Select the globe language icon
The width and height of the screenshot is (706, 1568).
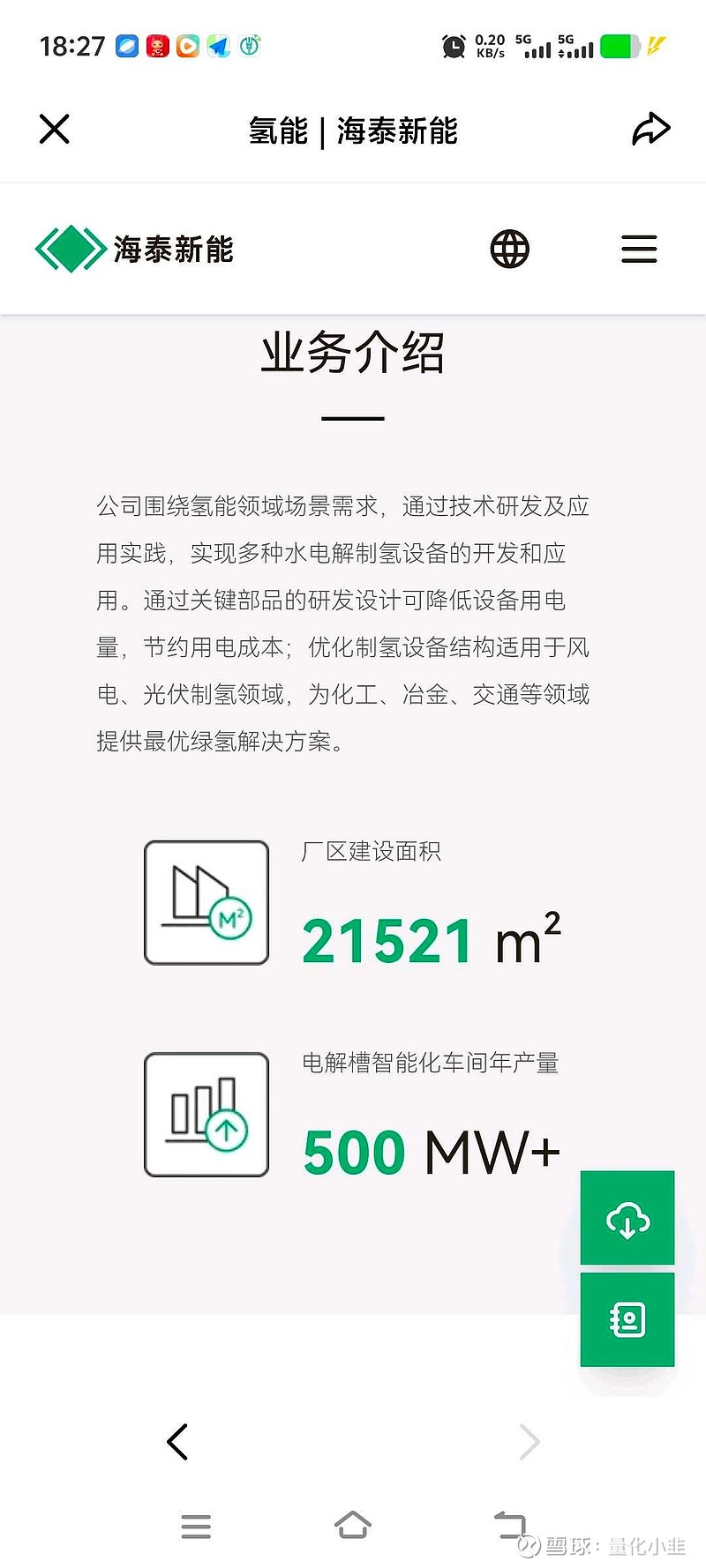point(509,249)
